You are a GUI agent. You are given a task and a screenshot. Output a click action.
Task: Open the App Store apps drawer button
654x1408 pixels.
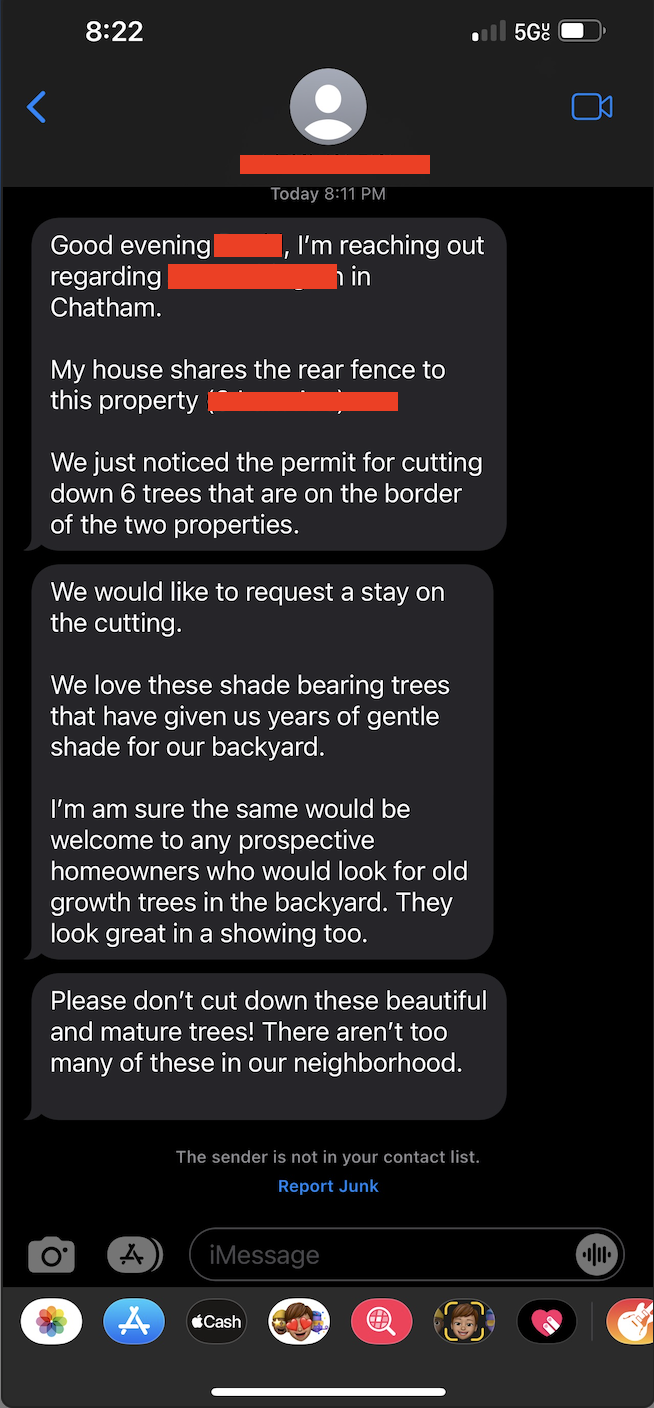pyautogui.click(x=133, y=1254)
